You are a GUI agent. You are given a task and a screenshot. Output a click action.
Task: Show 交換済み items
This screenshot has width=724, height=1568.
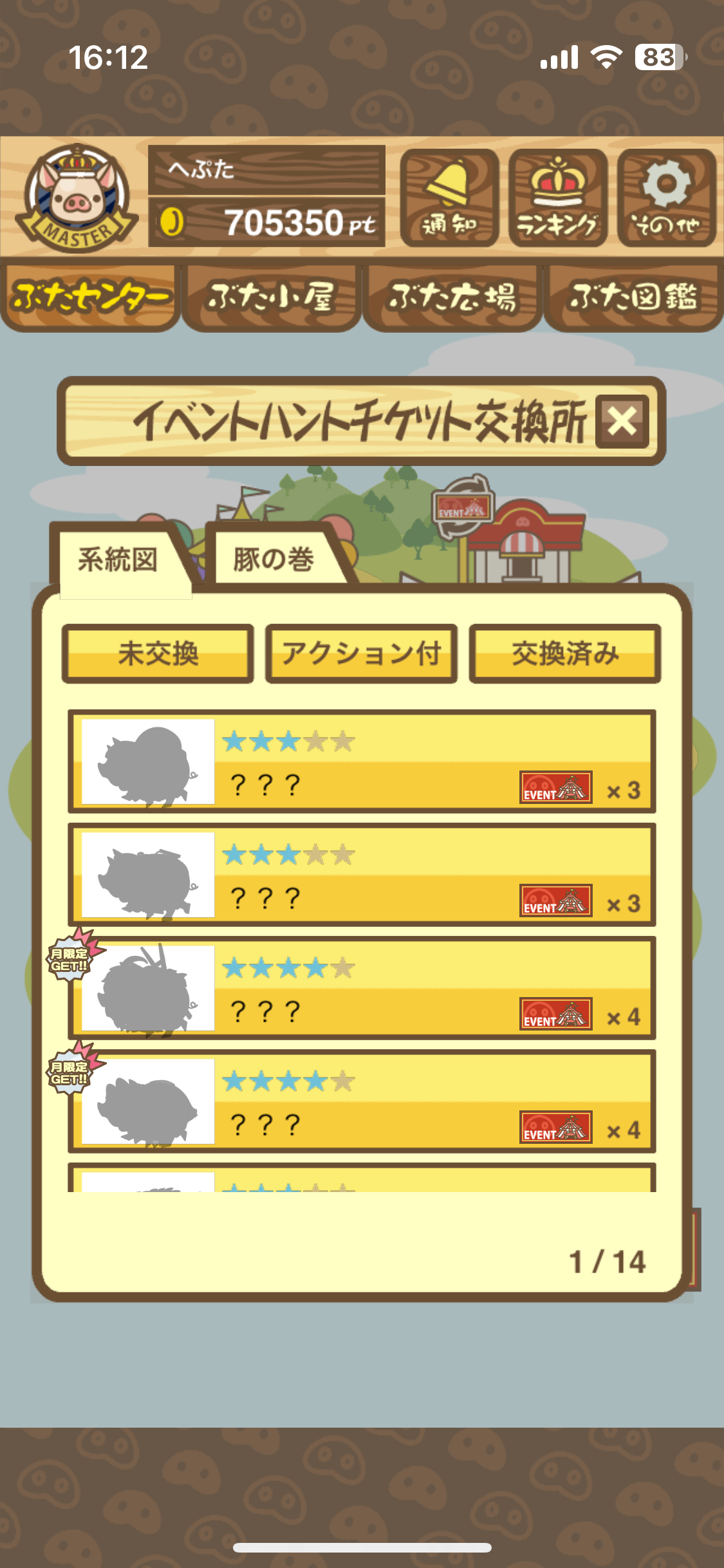pyautogui.click(x=565, y=653)
